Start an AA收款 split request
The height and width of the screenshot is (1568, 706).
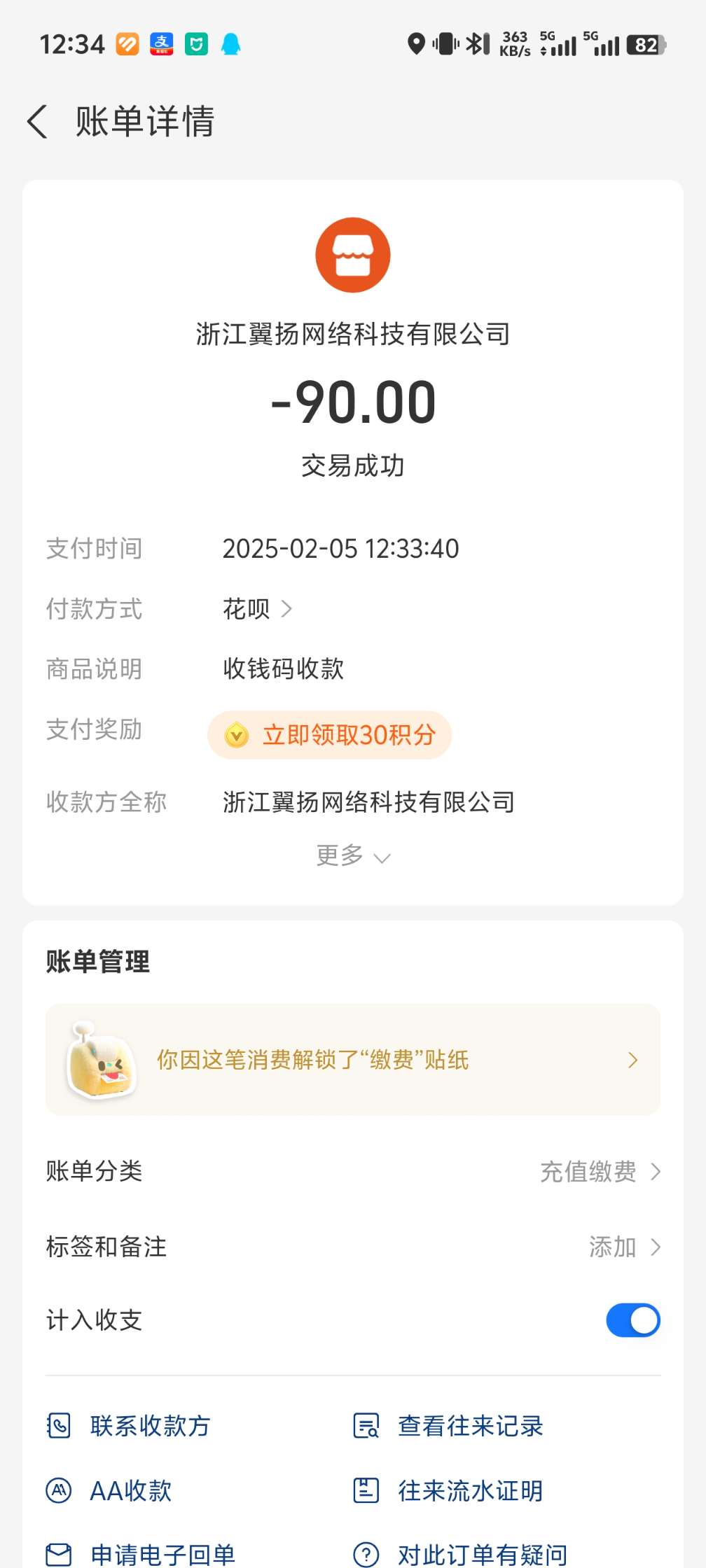click(x=110, y=1491)
